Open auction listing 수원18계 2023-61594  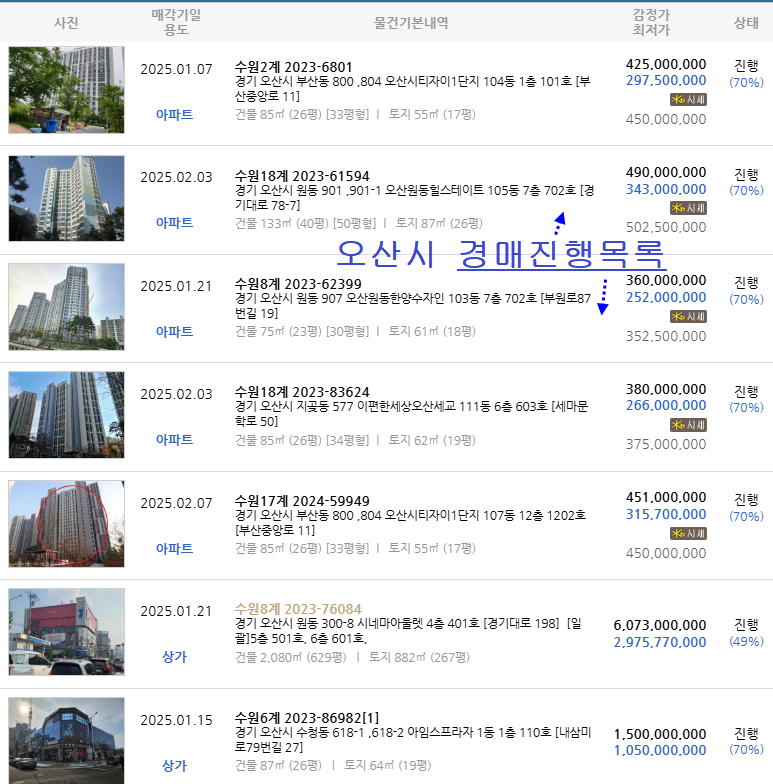[301, 176]
